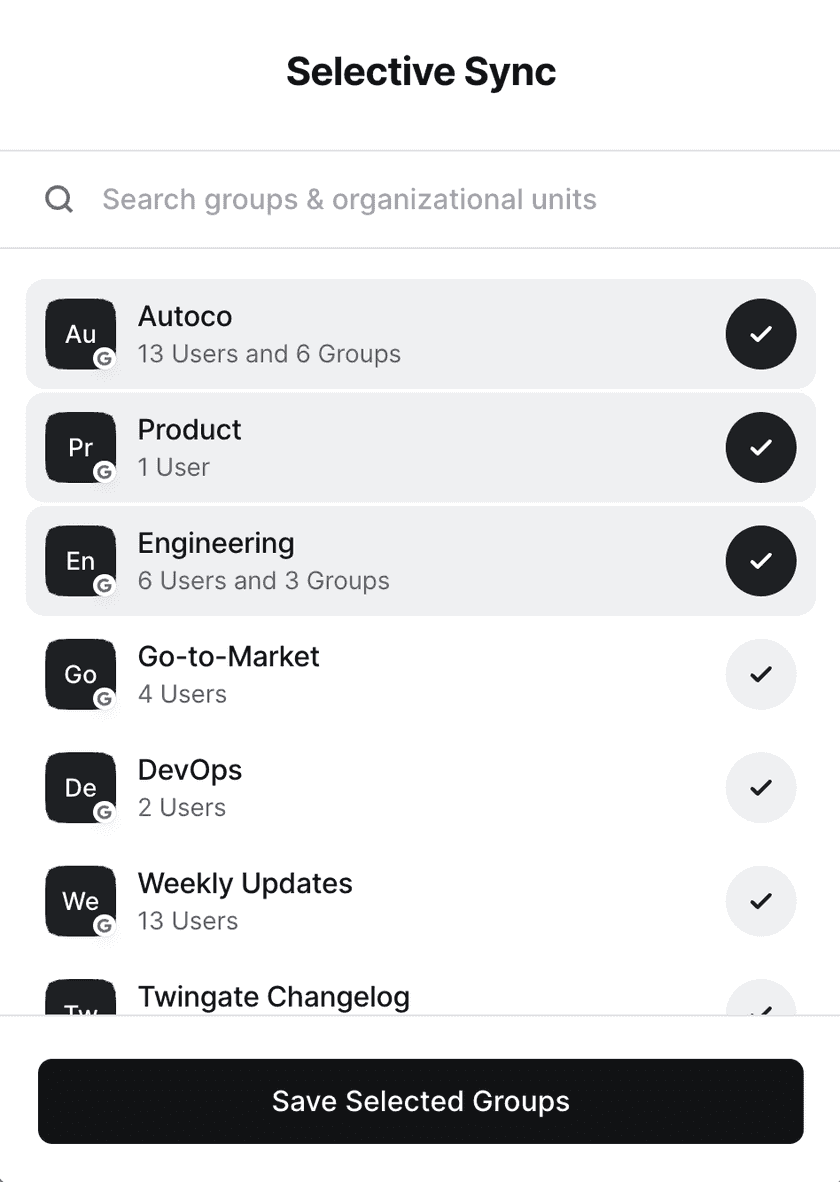The height and width of the screenshot is (1182, 840).
Task: Select the Go-to-Market group
Action: [x=760, y=674]
